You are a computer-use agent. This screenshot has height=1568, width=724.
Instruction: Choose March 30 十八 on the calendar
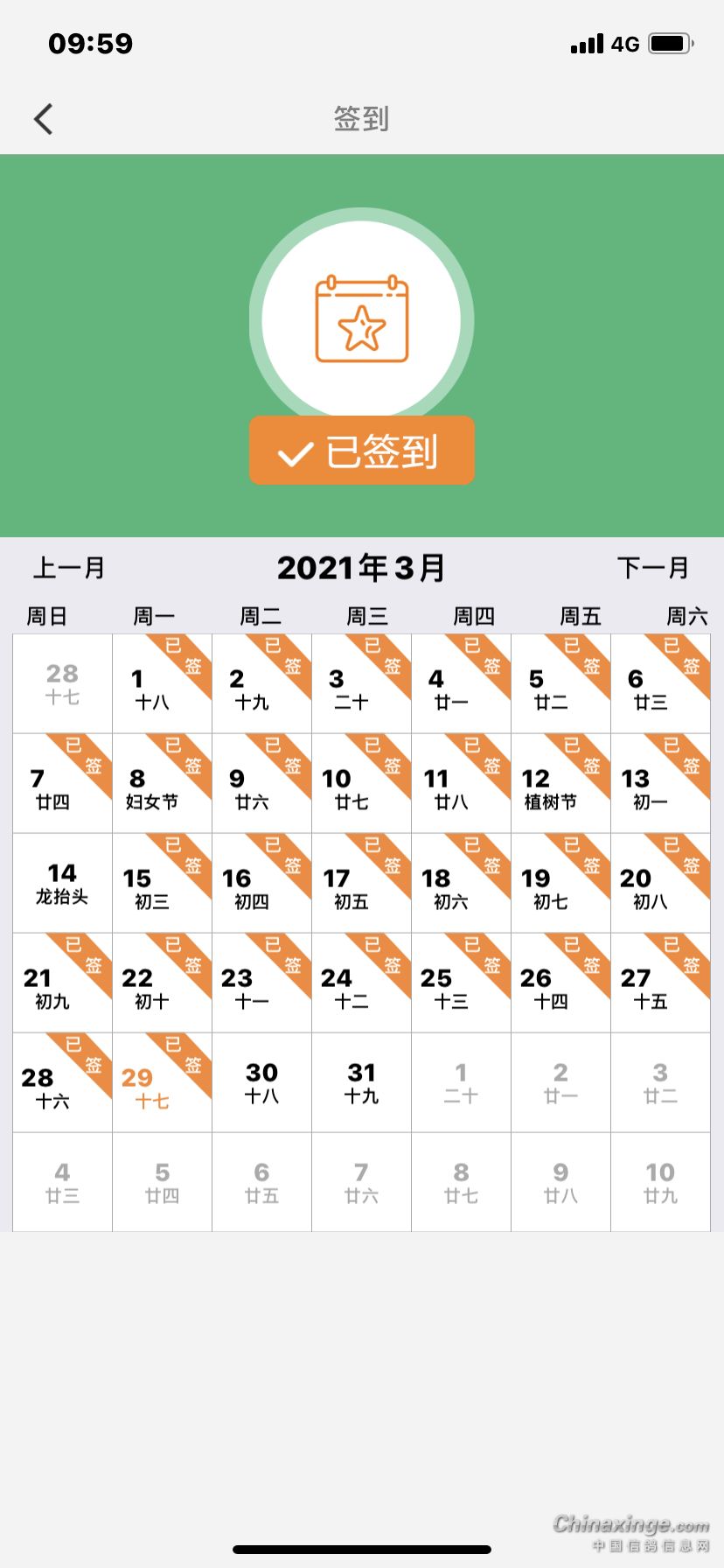261,1083
